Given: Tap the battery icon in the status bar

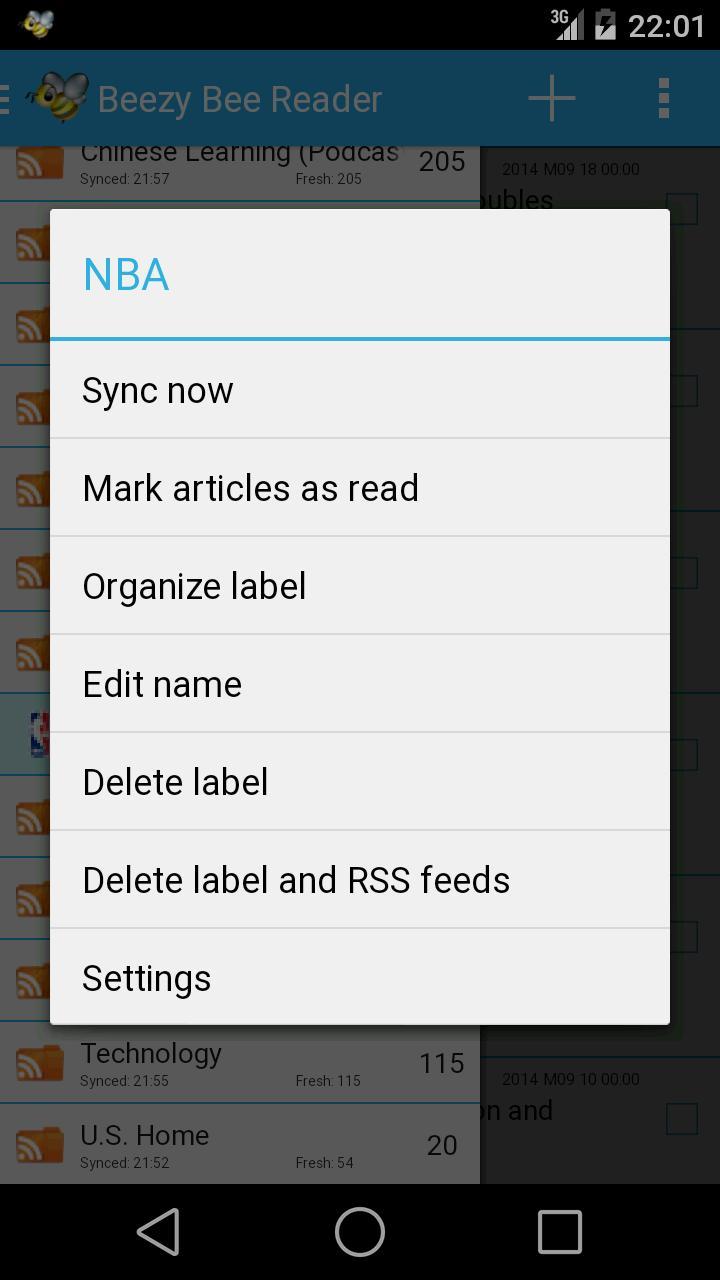Looking at the screenshot, I should coord(607,27).
